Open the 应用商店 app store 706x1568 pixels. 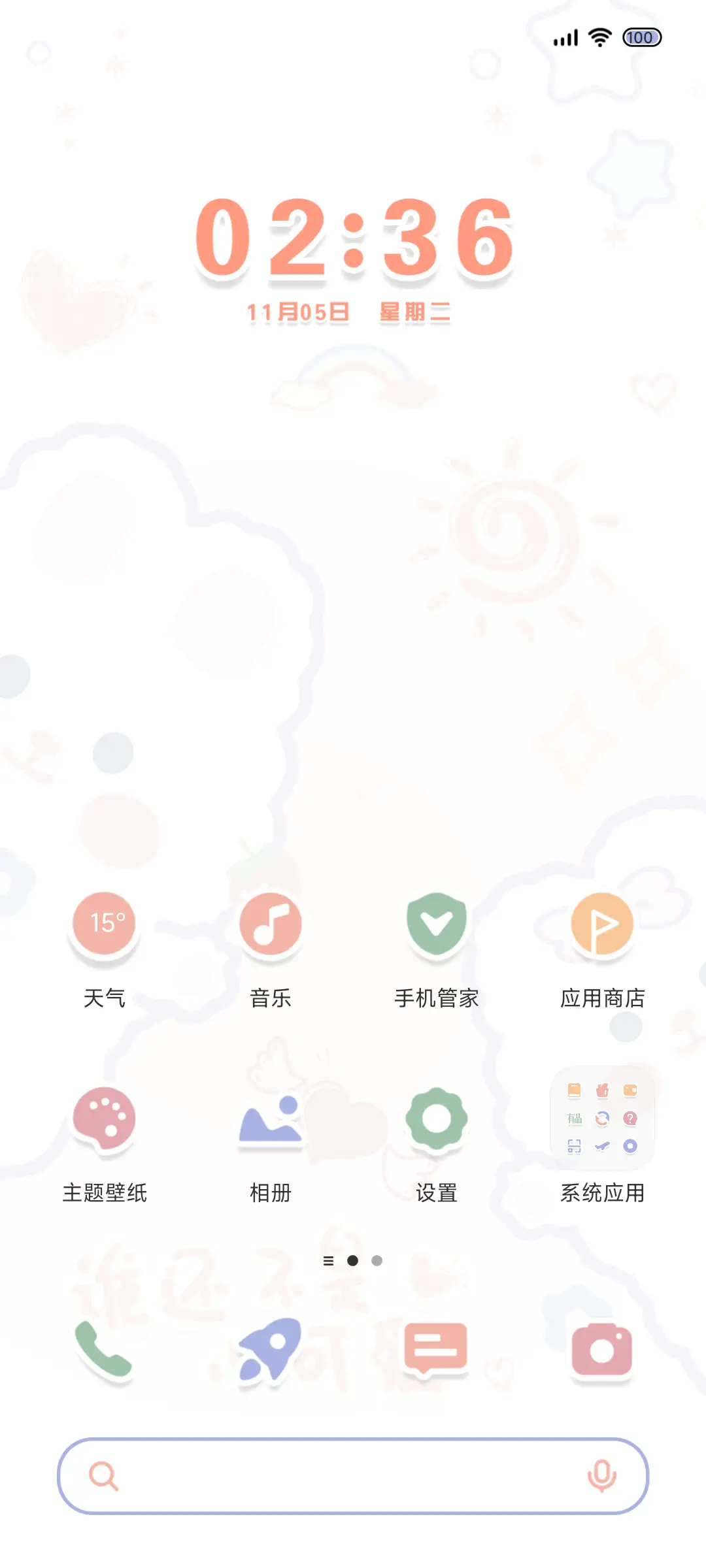point(602,923)
